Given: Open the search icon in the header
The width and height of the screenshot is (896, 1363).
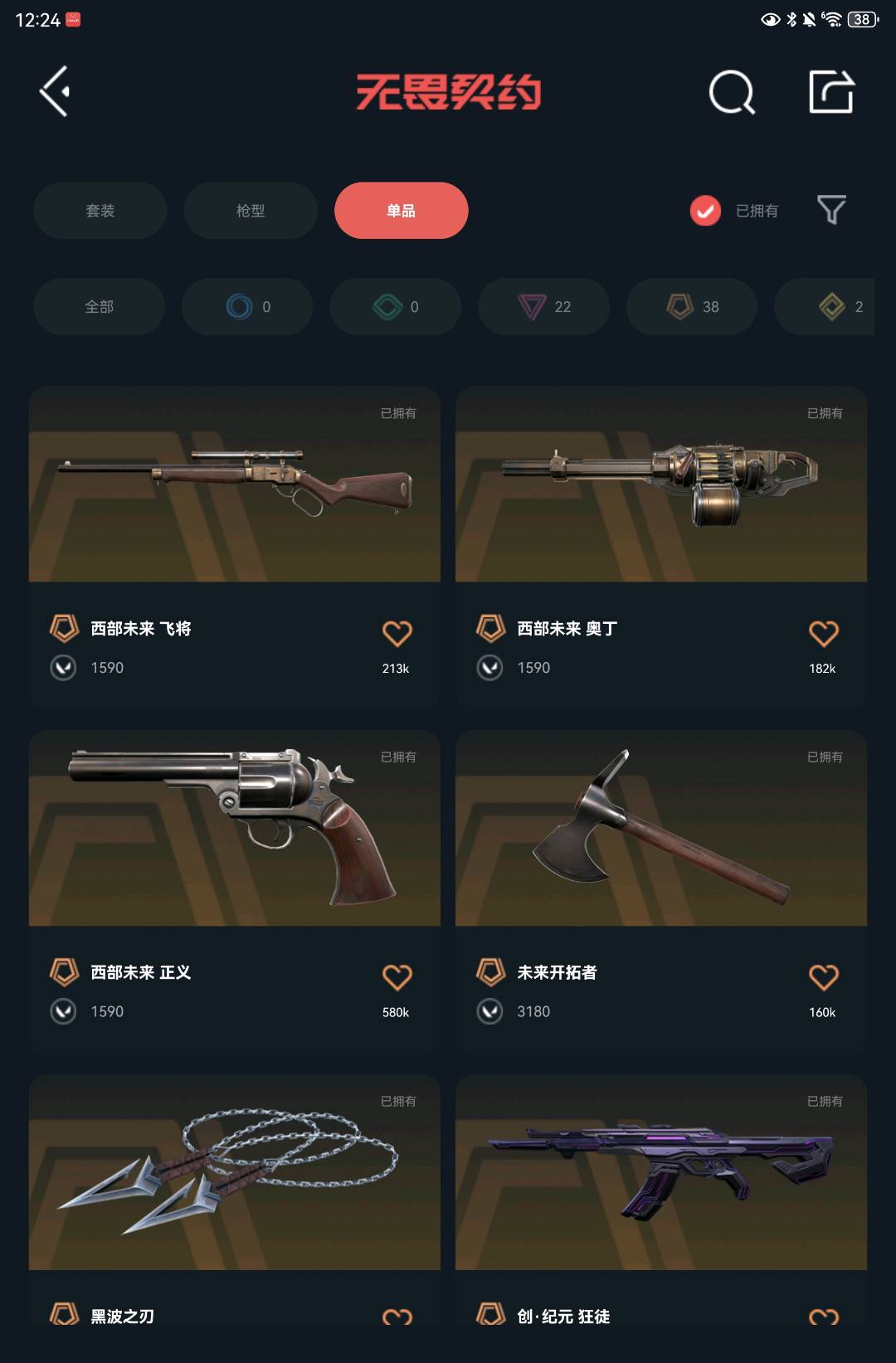Looking at the screenshot, I should pos(731,91).
